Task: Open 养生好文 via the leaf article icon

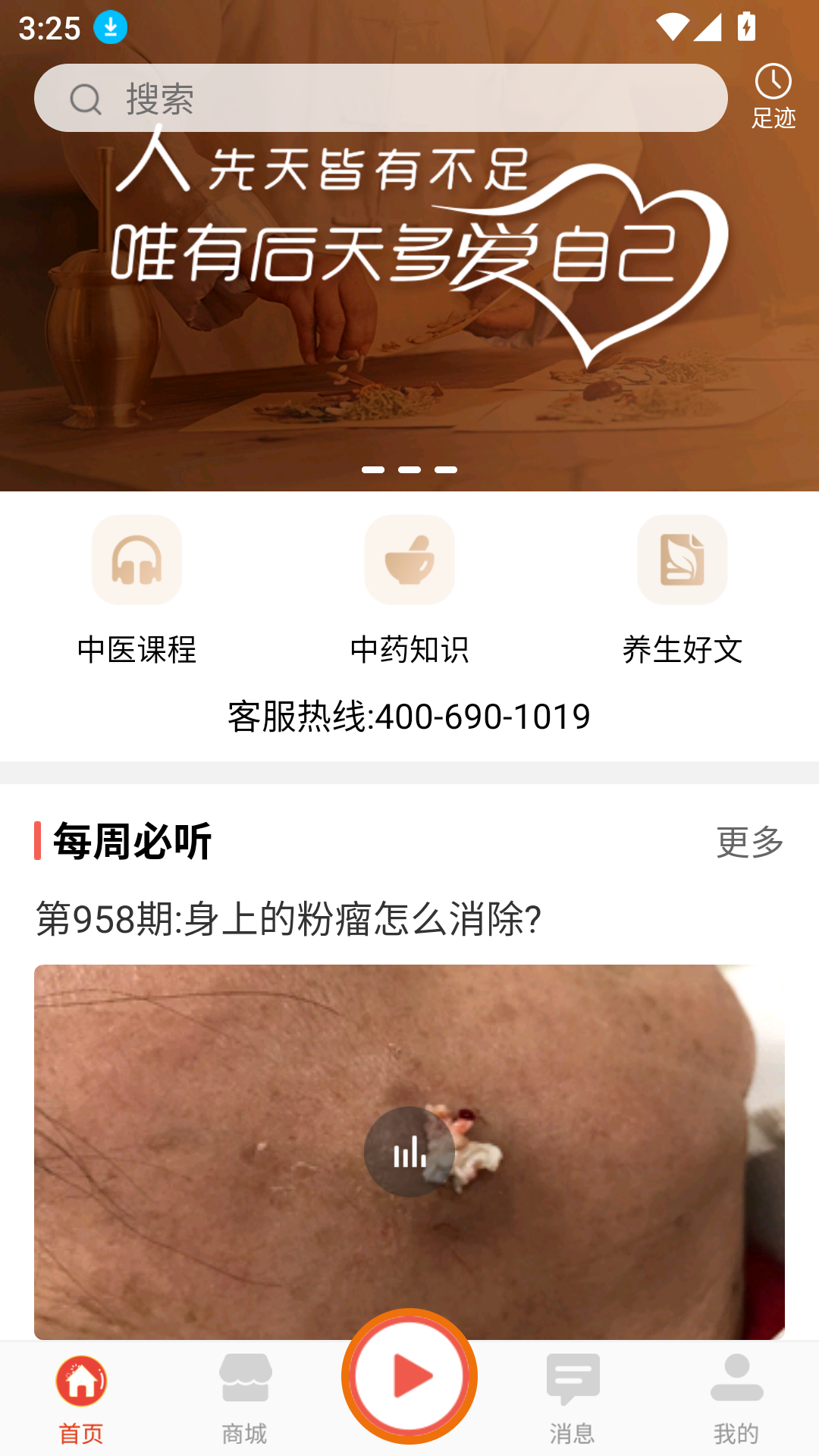Action: click(x=682, y=559)
